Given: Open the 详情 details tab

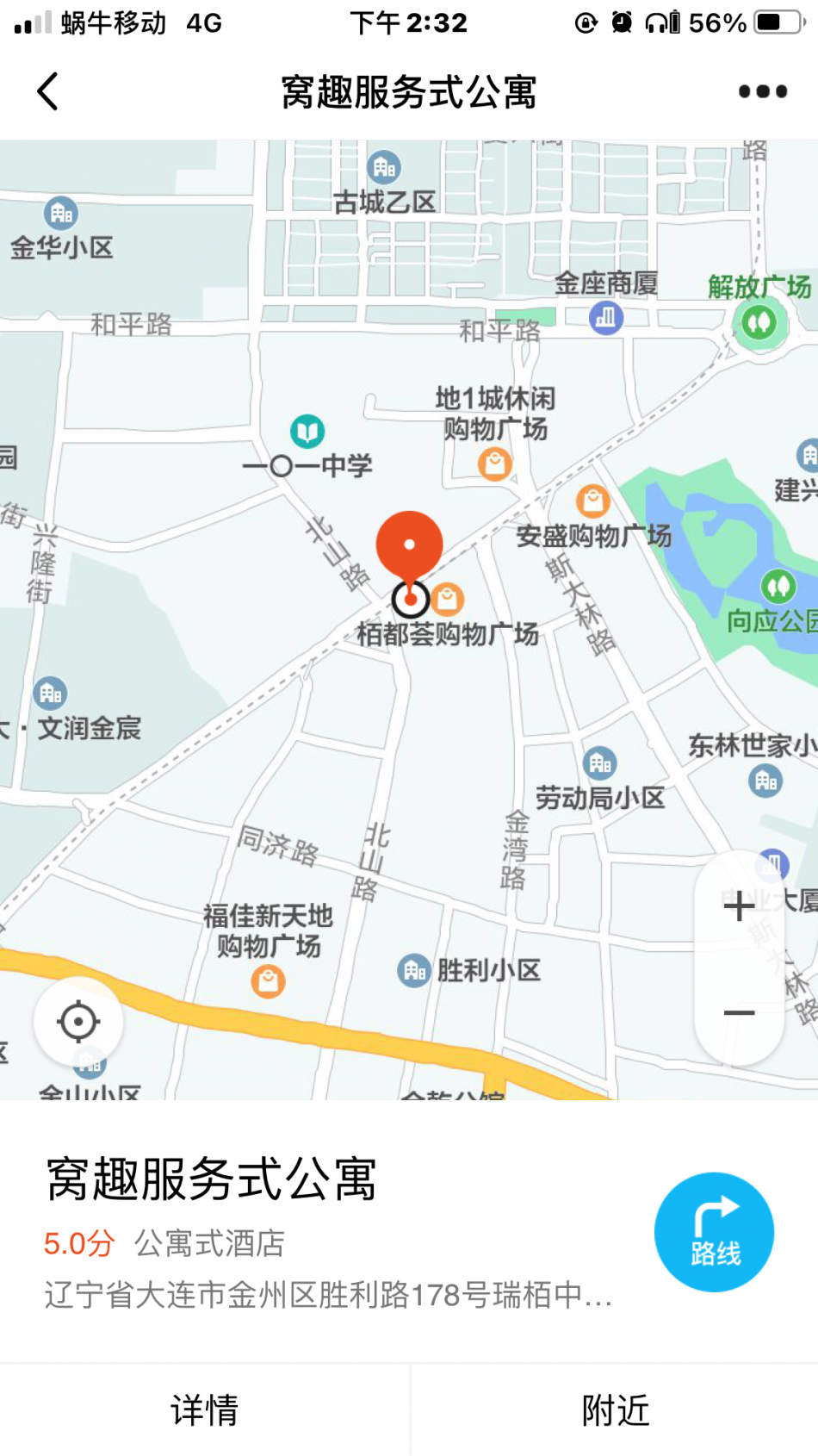Looking at the screenshot, I should click(x=204, y=1410).
